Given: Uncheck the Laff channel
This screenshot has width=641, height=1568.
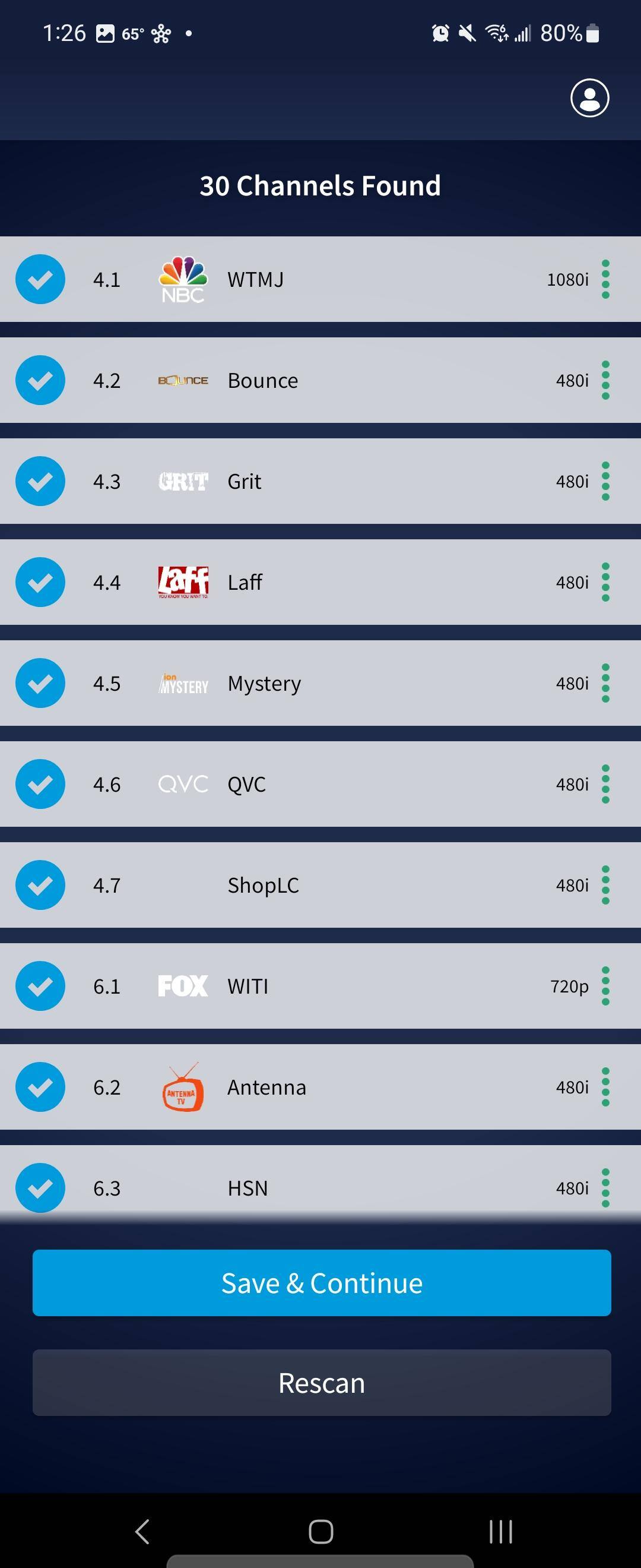Looking at the screenshot, I should (40, 583).
